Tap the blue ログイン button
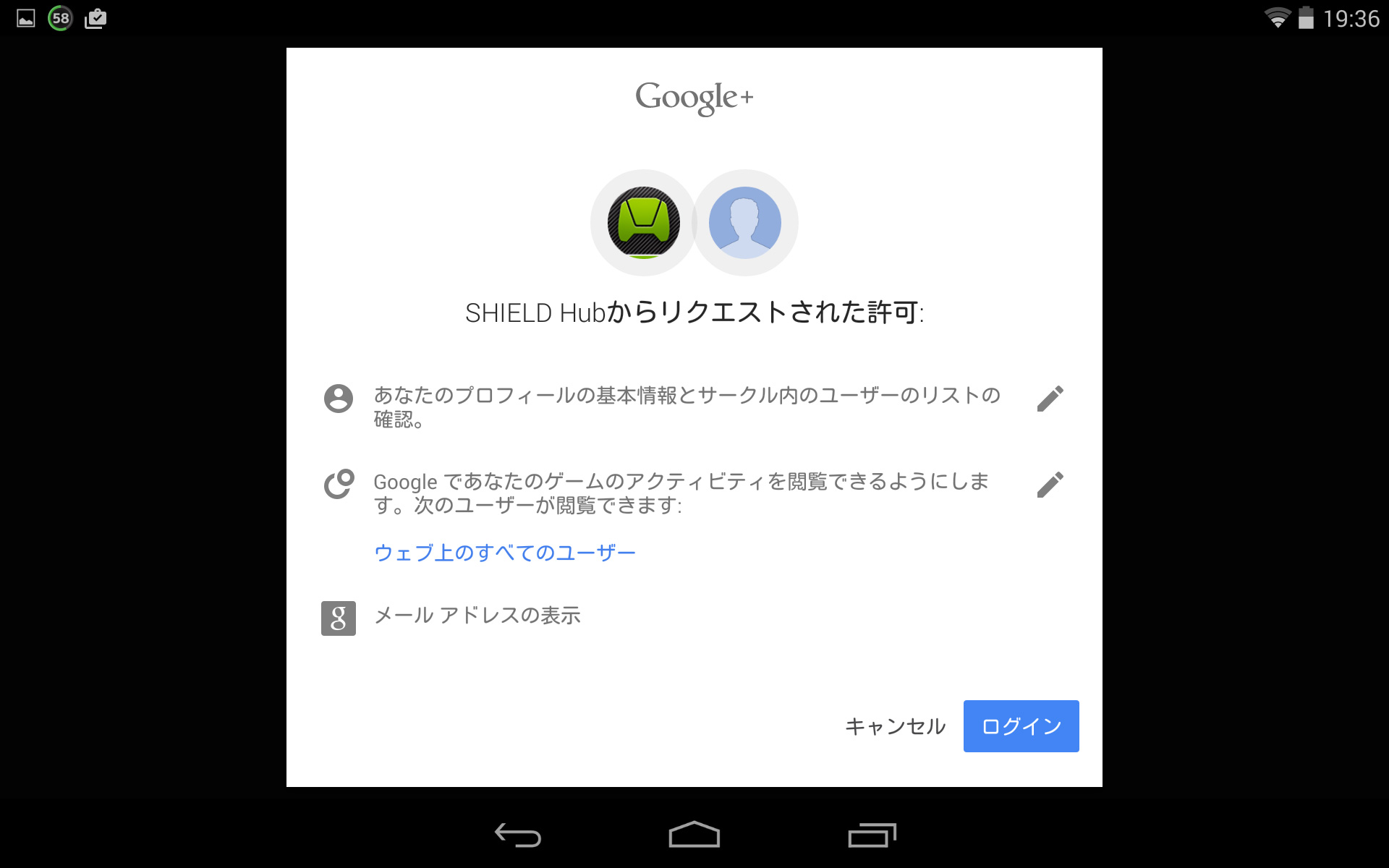1389x868 pixels. [1021, 726]
